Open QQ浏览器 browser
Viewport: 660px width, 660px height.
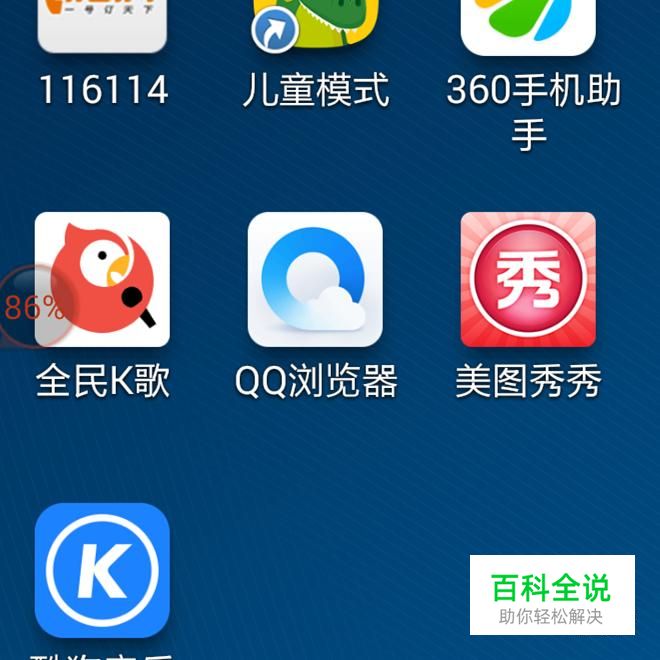click(x=315, y=280)
